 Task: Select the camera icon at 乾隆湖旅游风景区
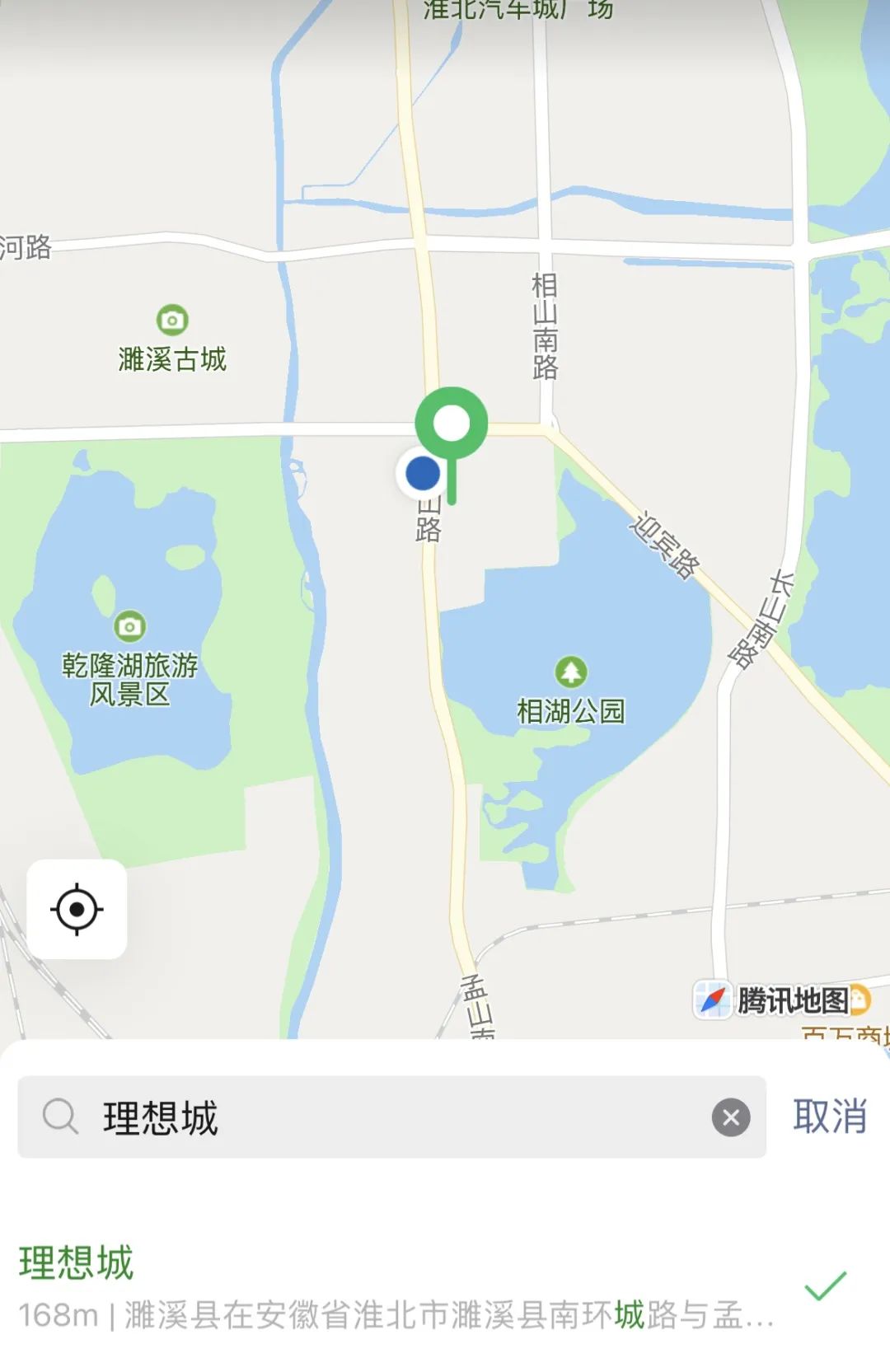[130, 625]
